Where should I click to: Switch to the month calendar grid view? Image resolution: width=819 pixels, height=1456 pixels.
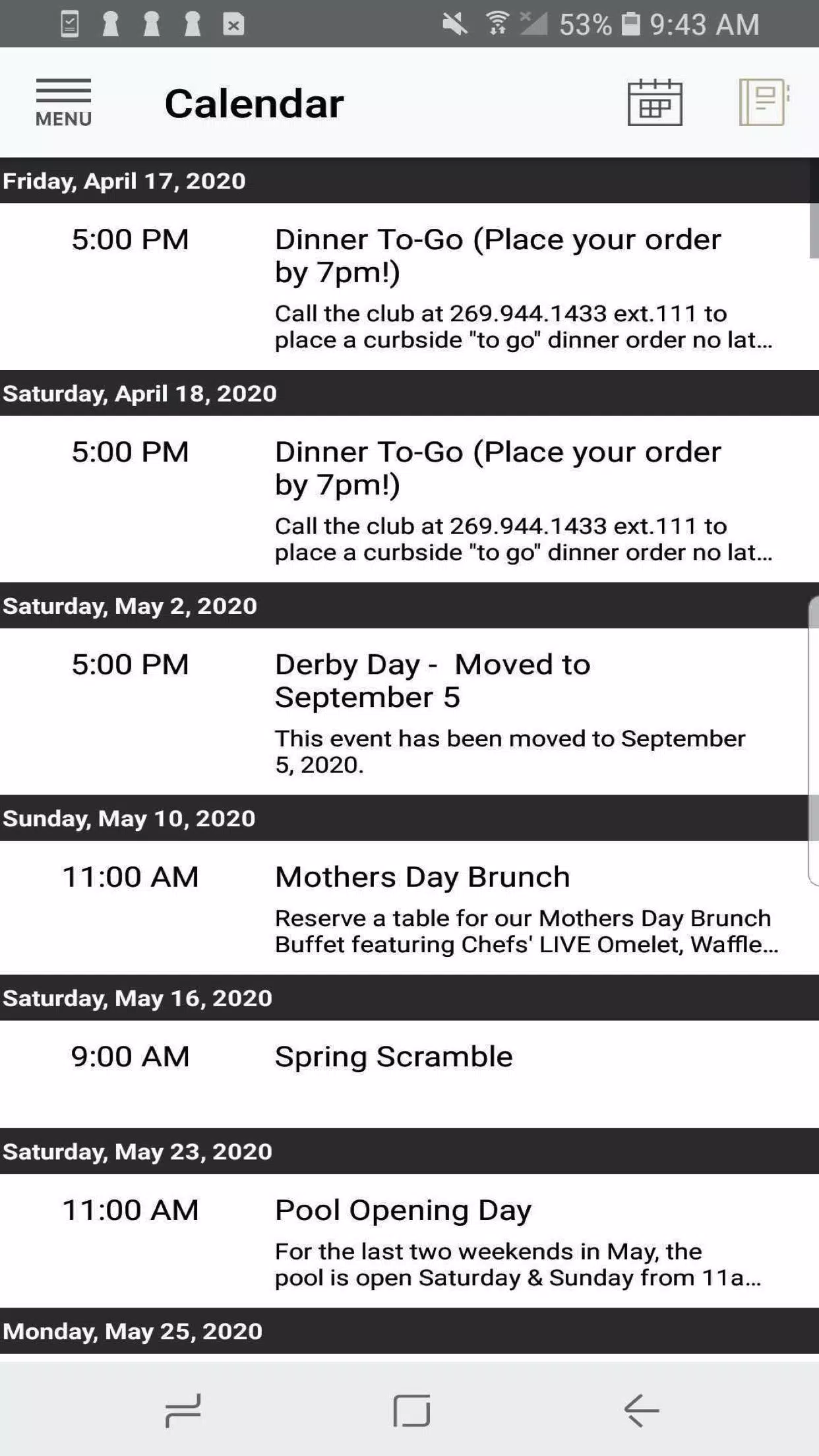pos(654,102)
